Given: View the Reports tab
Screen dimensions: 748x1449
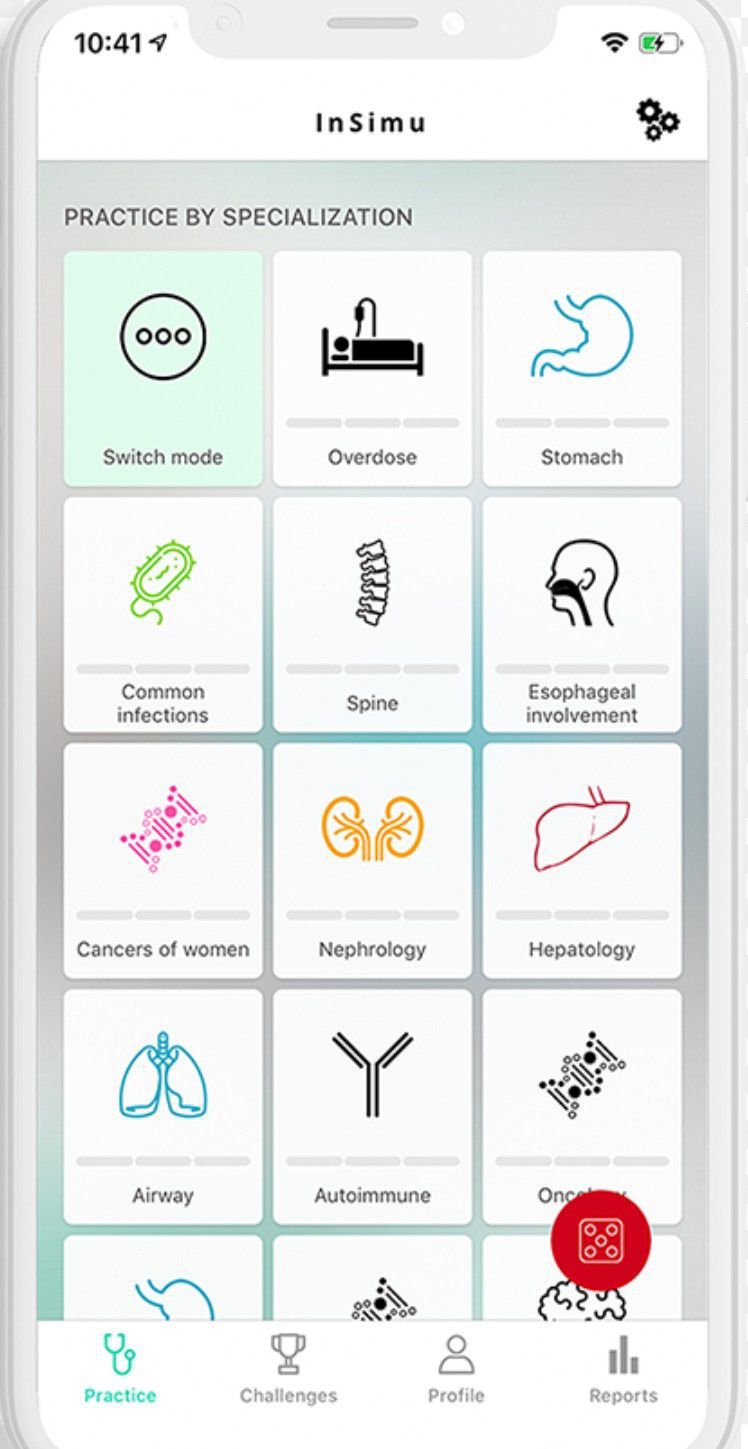Looking at the screenshot, I should click(623, 1370).
